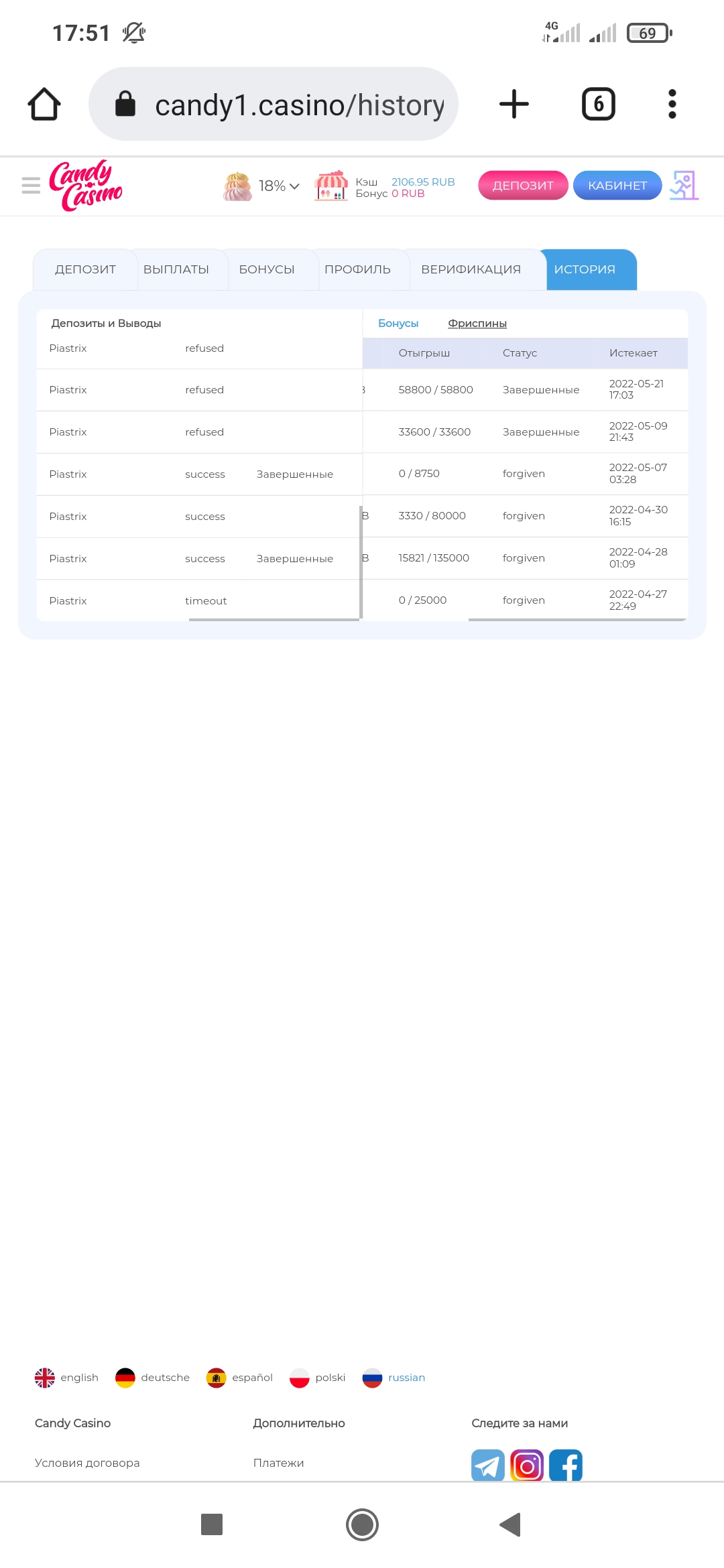The height and width of the screenshot is (1568, 724).
Task: Tap the pink ДЕПОЗИТ button in header
Action: coord(523,186)
